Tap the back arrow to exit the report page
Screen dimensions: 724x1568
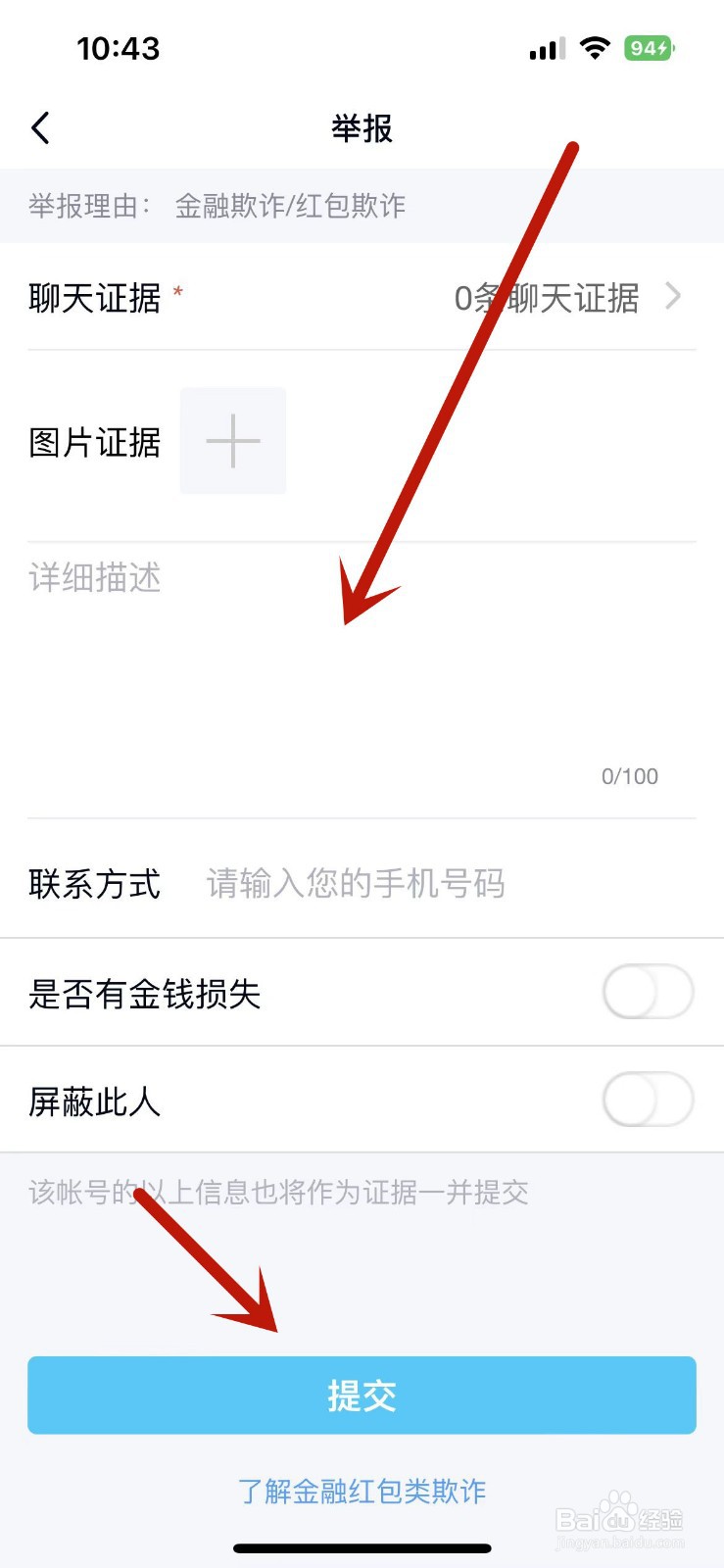(41, 127)
